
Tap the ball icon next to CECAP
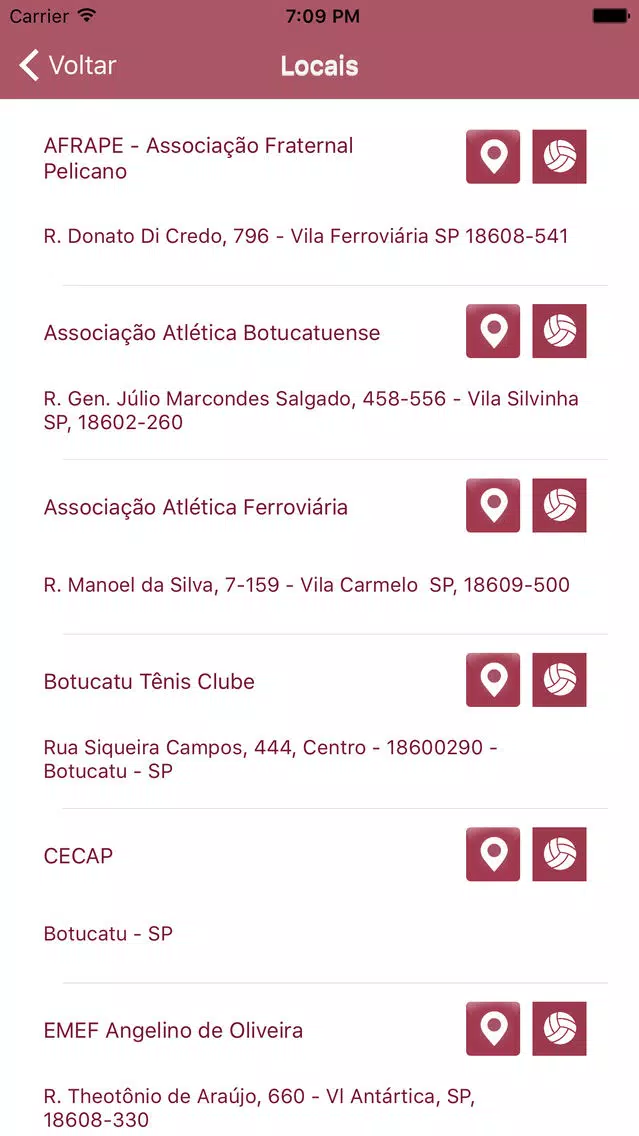click(559, 854)
